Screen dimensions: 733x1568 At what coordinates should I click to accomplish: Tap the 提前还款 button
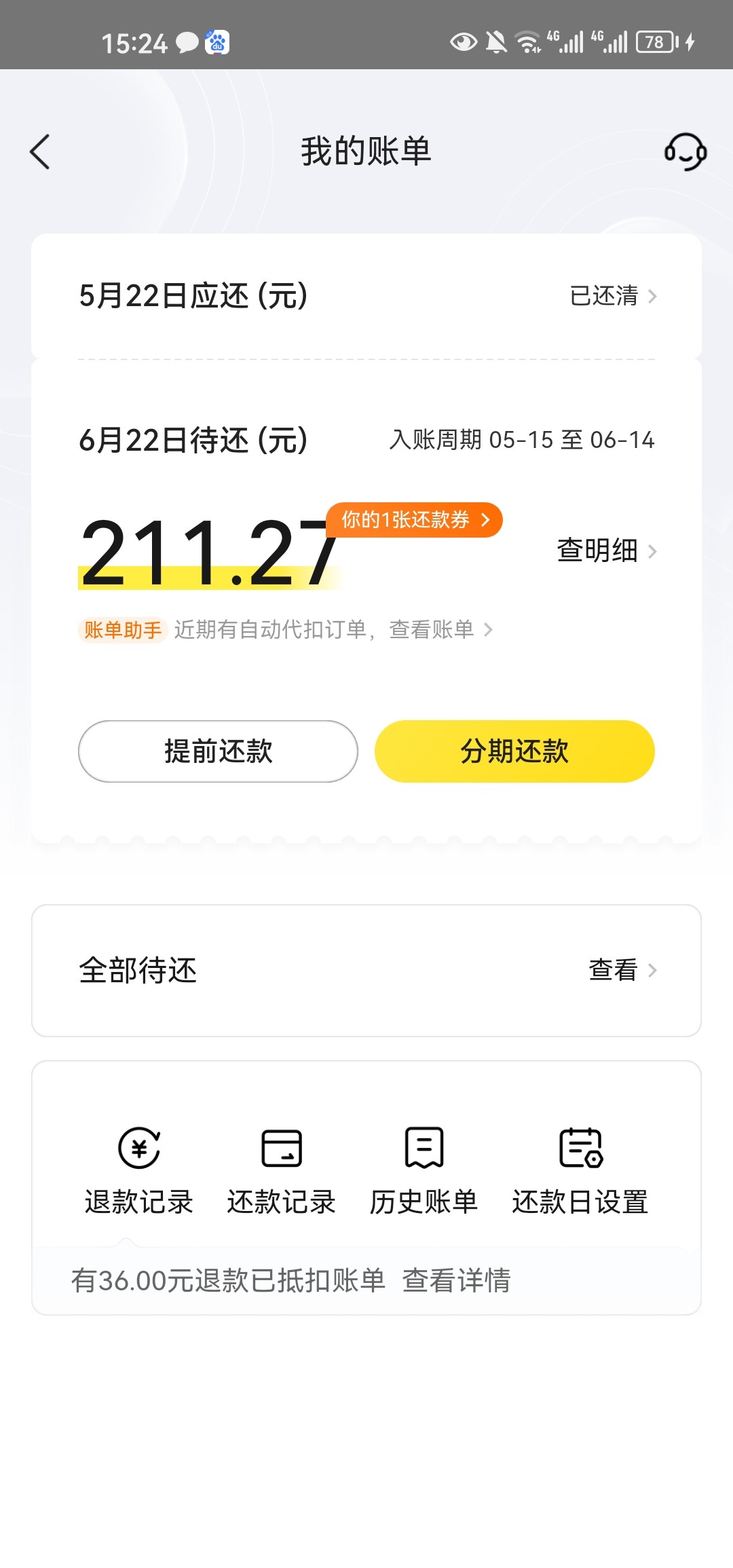[218, 751]
